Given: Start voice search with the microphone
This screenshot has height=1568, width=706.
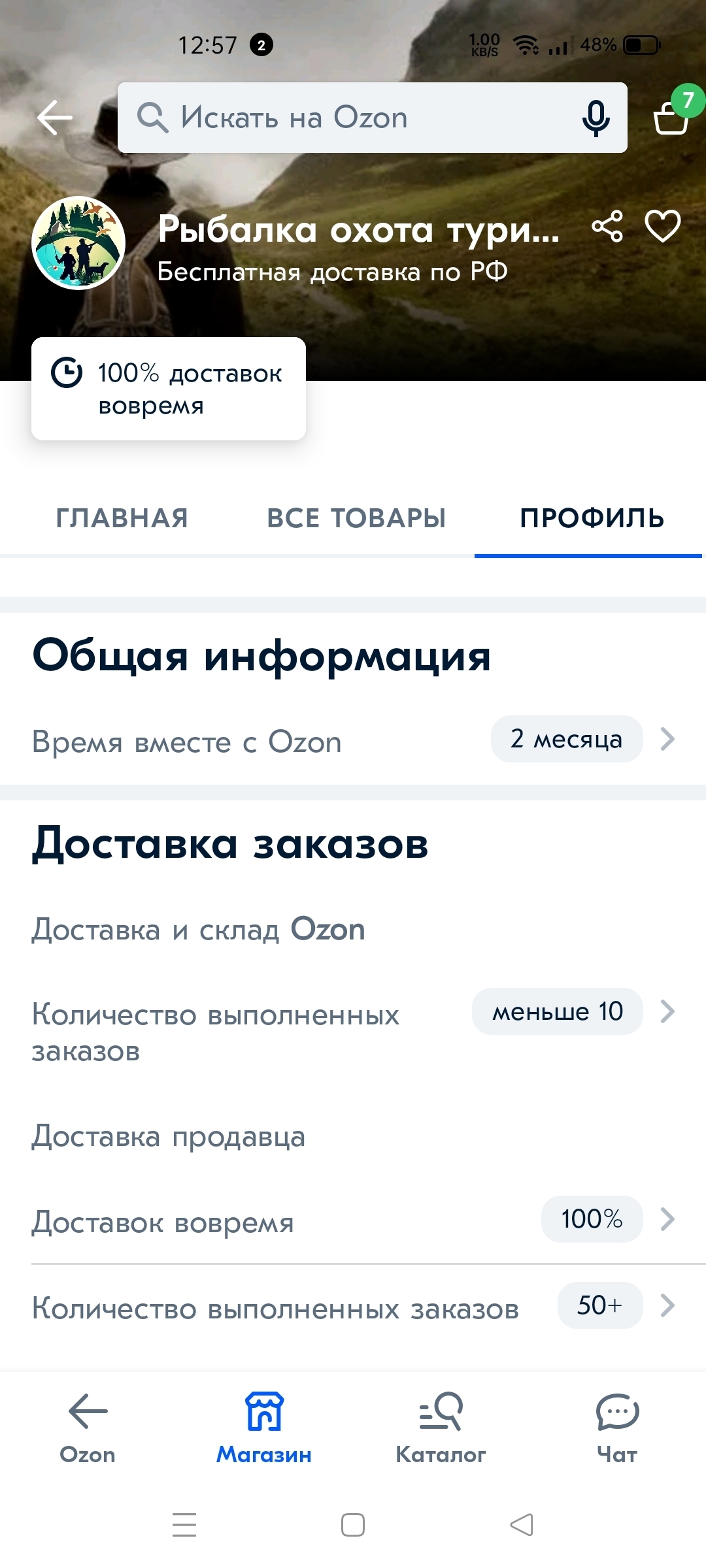Looking at the screenshot, I should coord(596,118).
